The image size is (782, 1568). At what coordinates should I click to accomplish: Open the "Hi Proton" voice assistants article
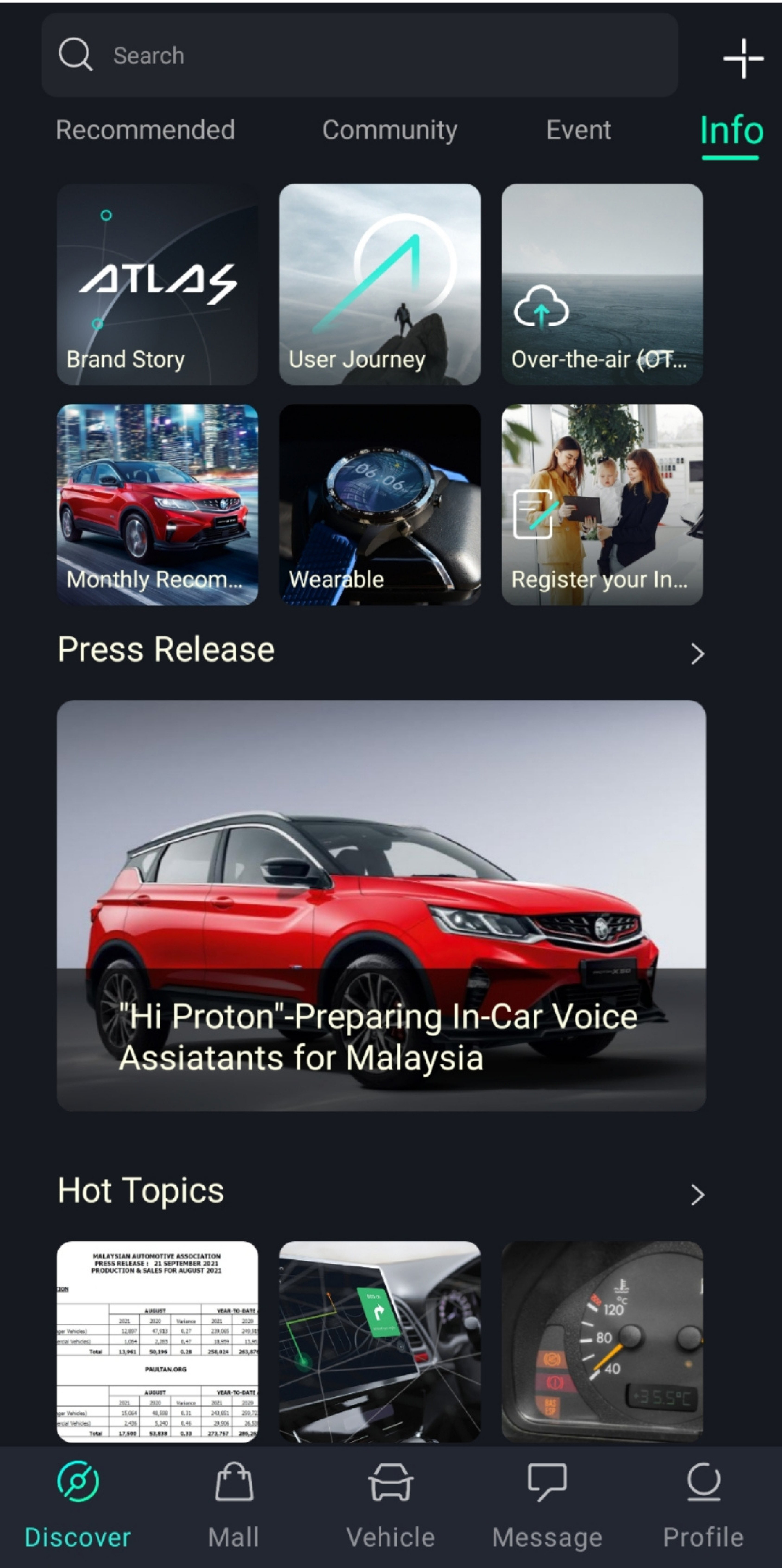381,905
